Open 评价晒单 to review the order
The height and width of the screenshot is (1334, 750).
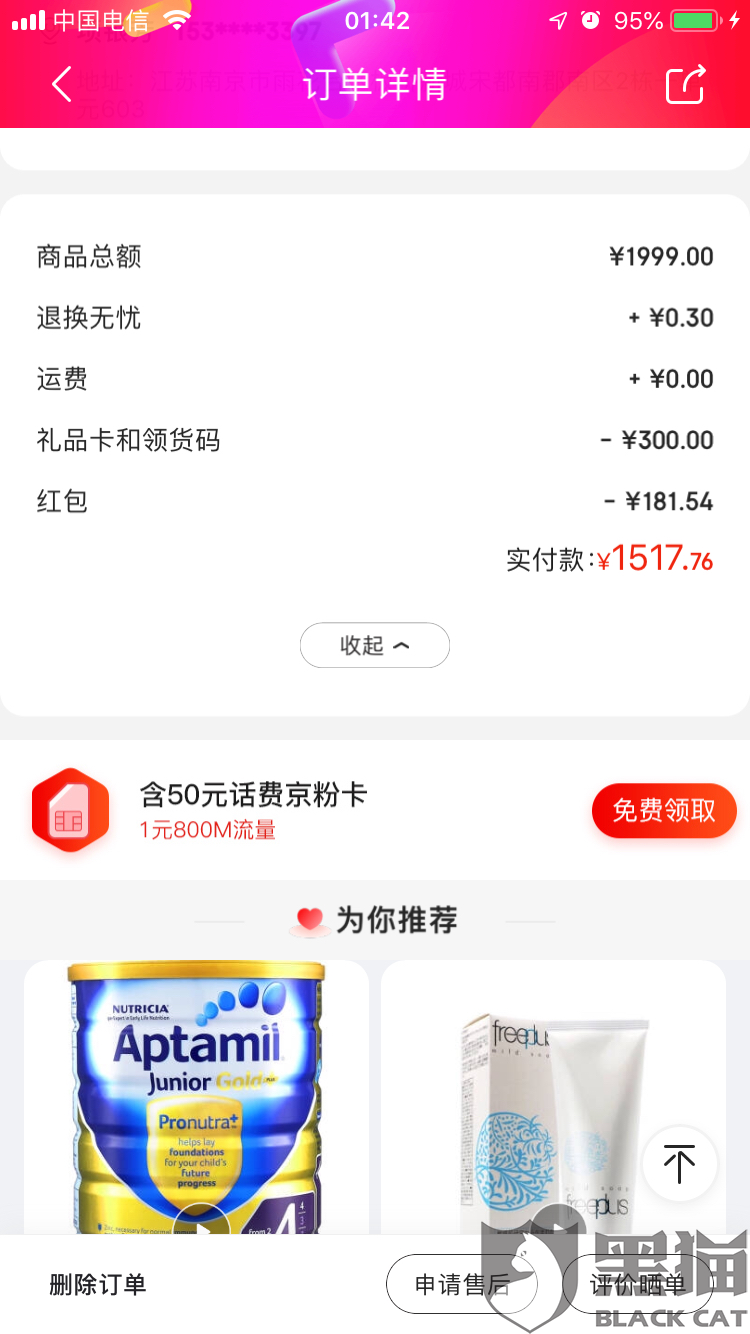click(638, 1284)
